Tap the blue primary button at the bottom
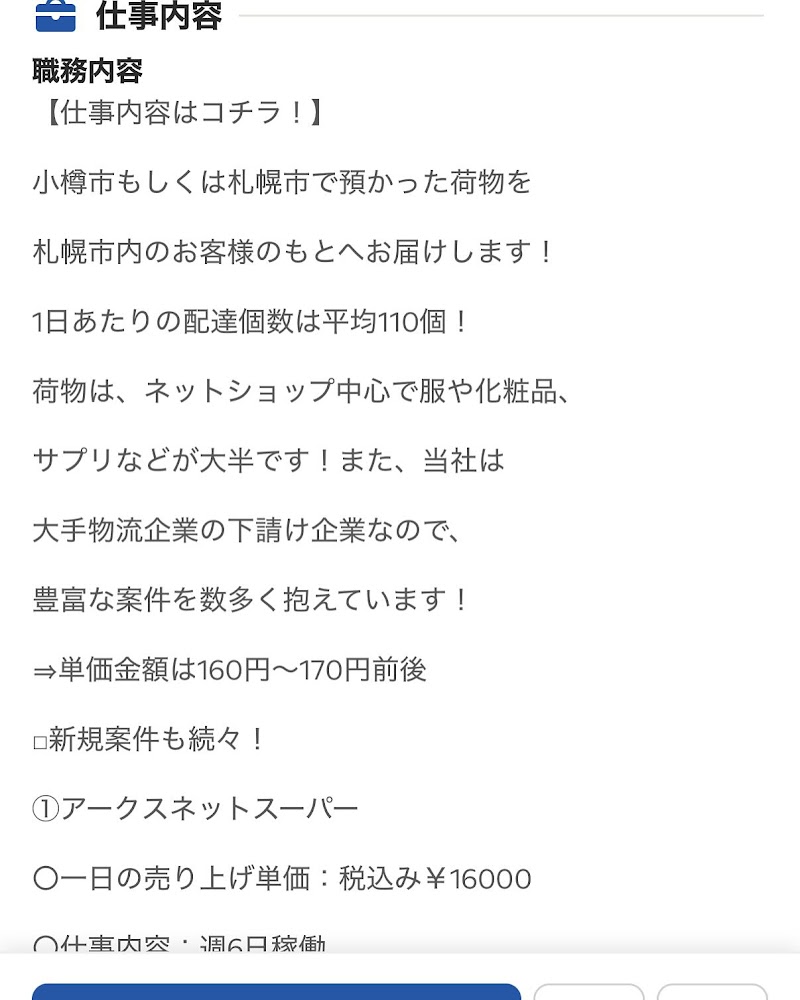 coord(276,992)
